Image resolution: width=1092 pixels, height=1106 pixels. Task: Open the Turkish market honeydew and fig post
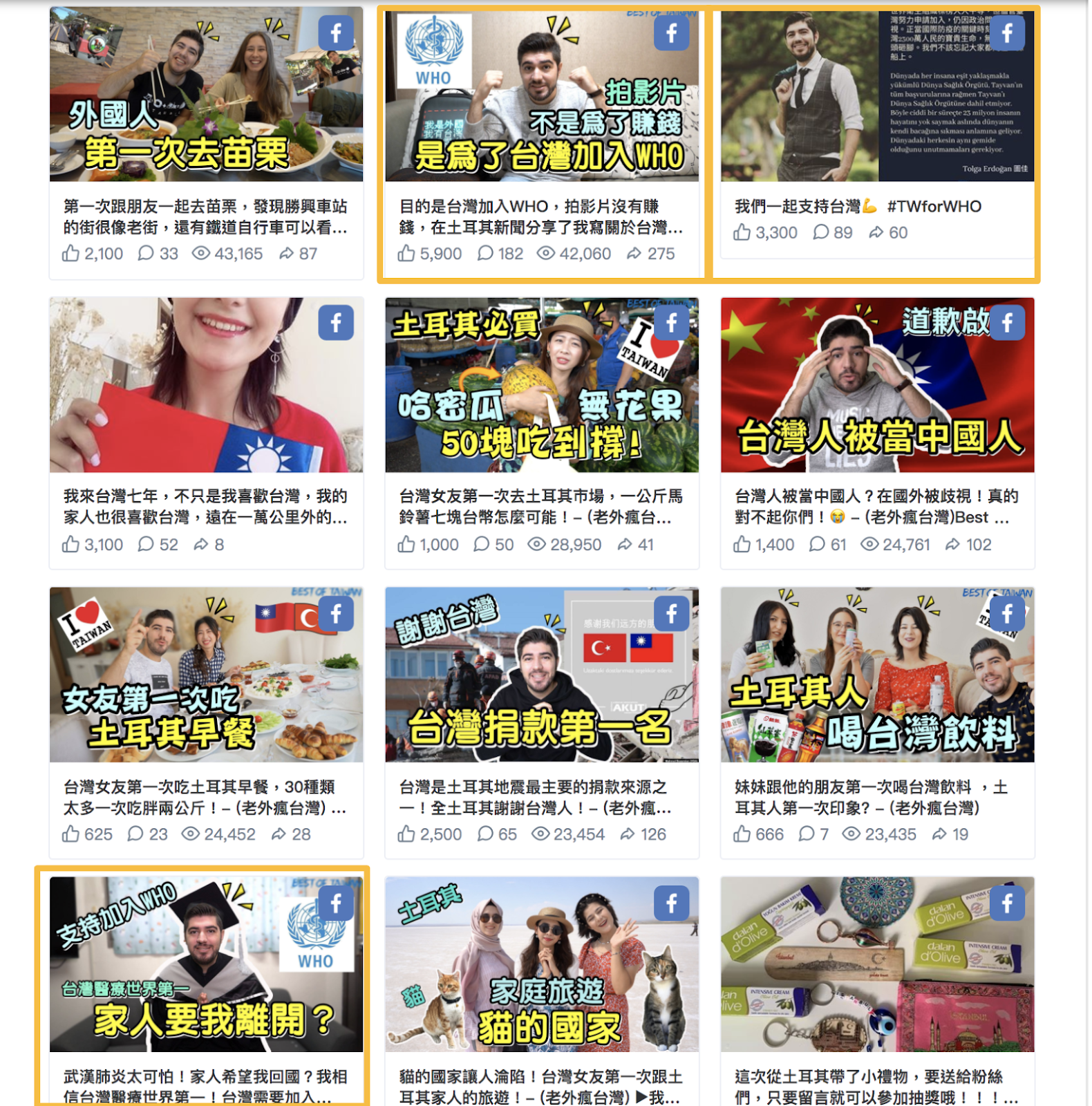[x=541, y=385]
